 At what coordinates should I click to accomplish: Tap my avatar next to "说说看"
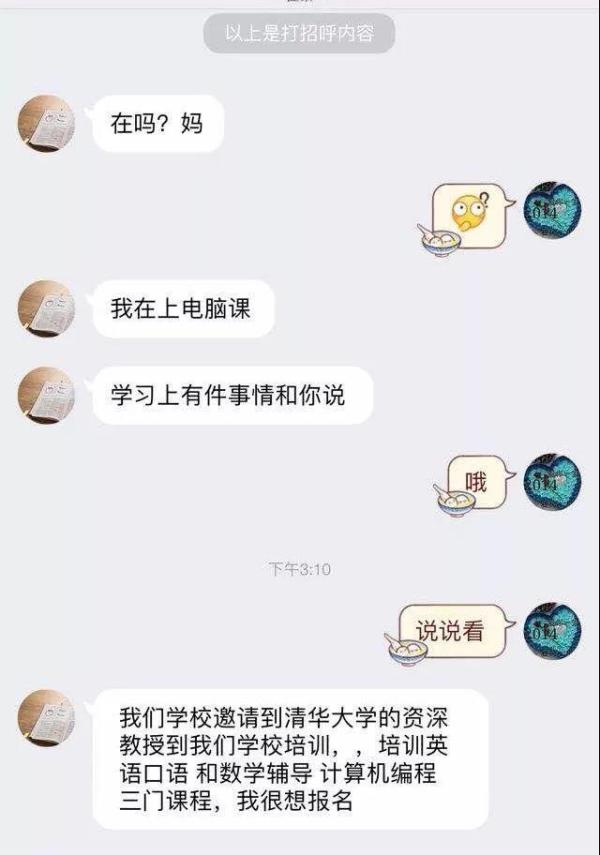click(x=553, y=631)
